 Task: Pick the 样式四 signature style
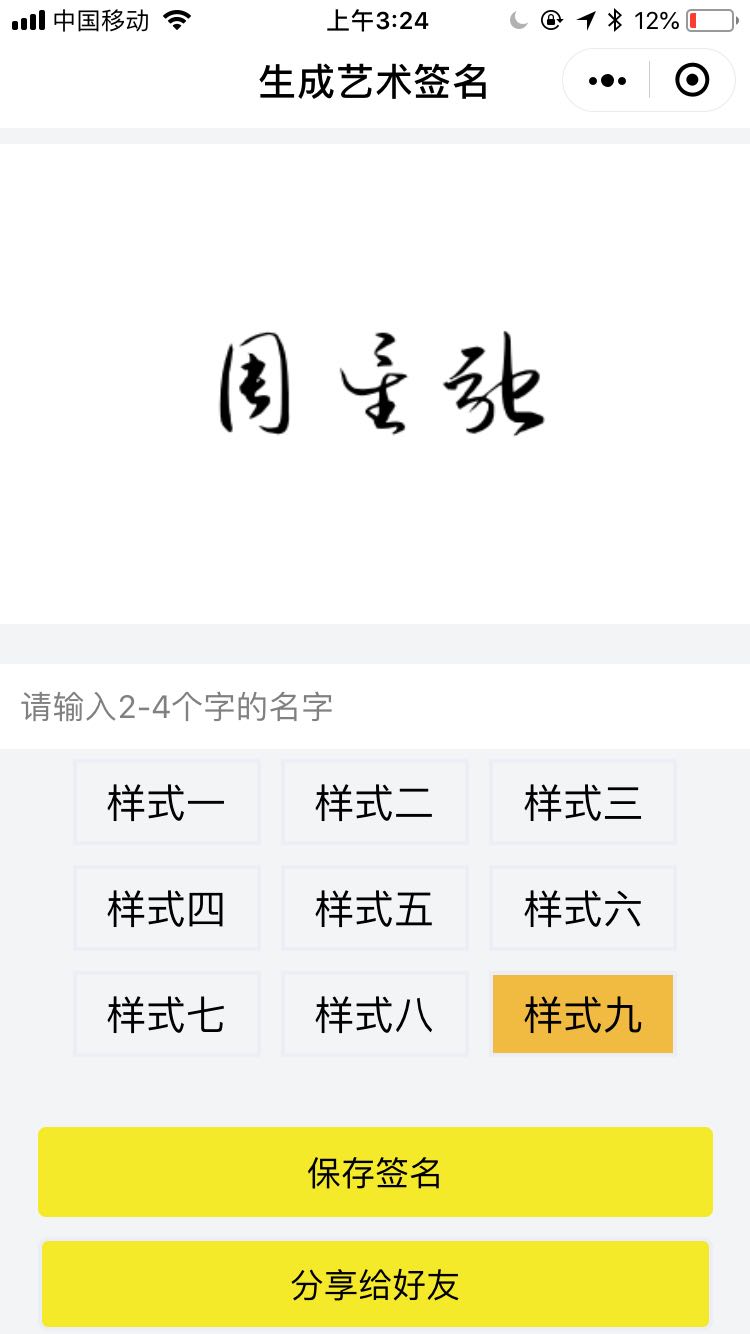pyautogui.click(x=167, y=909)
